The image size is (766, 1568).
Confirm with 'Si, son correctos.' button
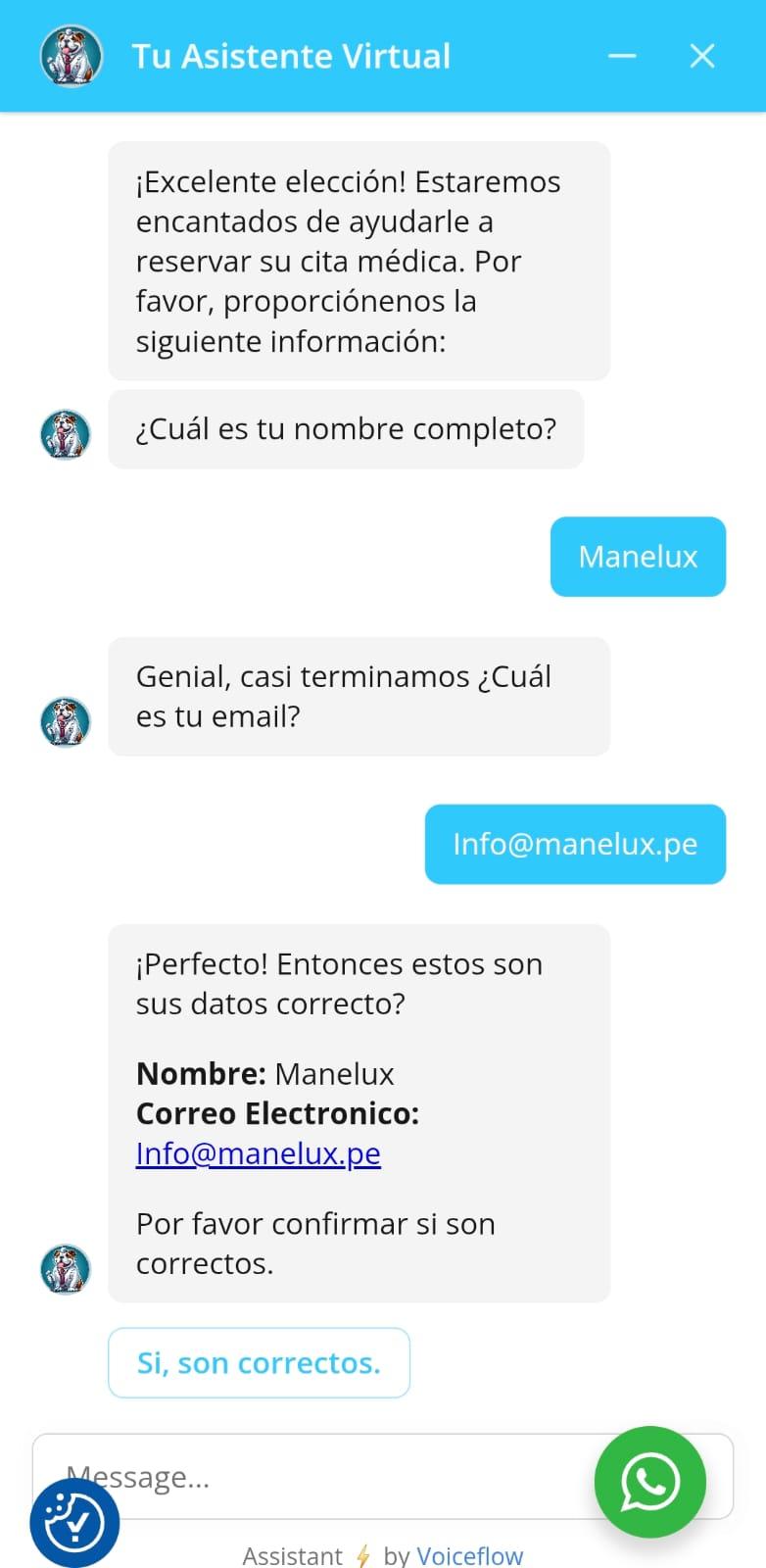click(259, 1362)
